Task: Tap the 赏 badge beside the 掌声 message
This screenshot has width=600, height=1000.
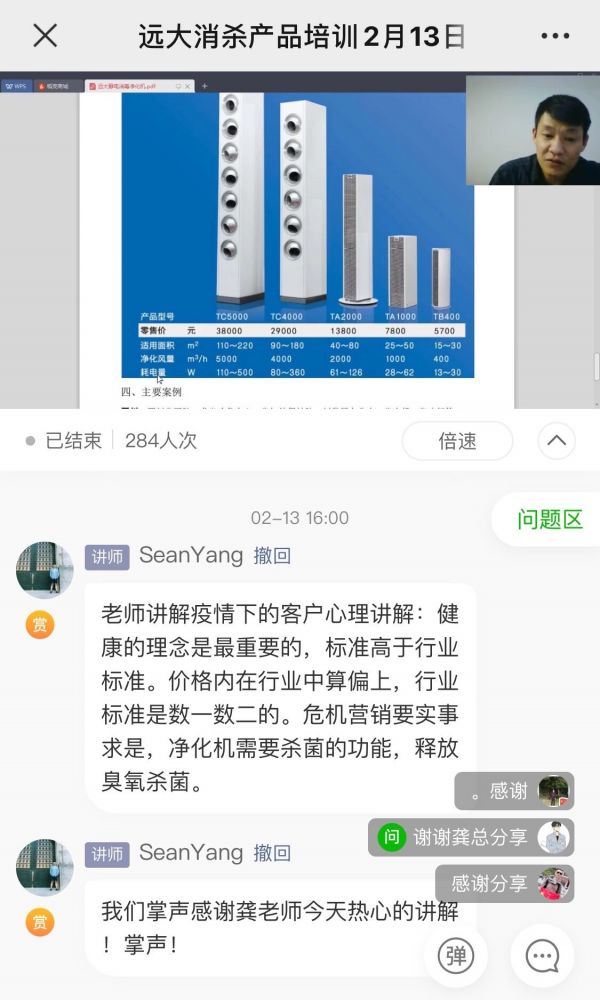Action: 40,922
